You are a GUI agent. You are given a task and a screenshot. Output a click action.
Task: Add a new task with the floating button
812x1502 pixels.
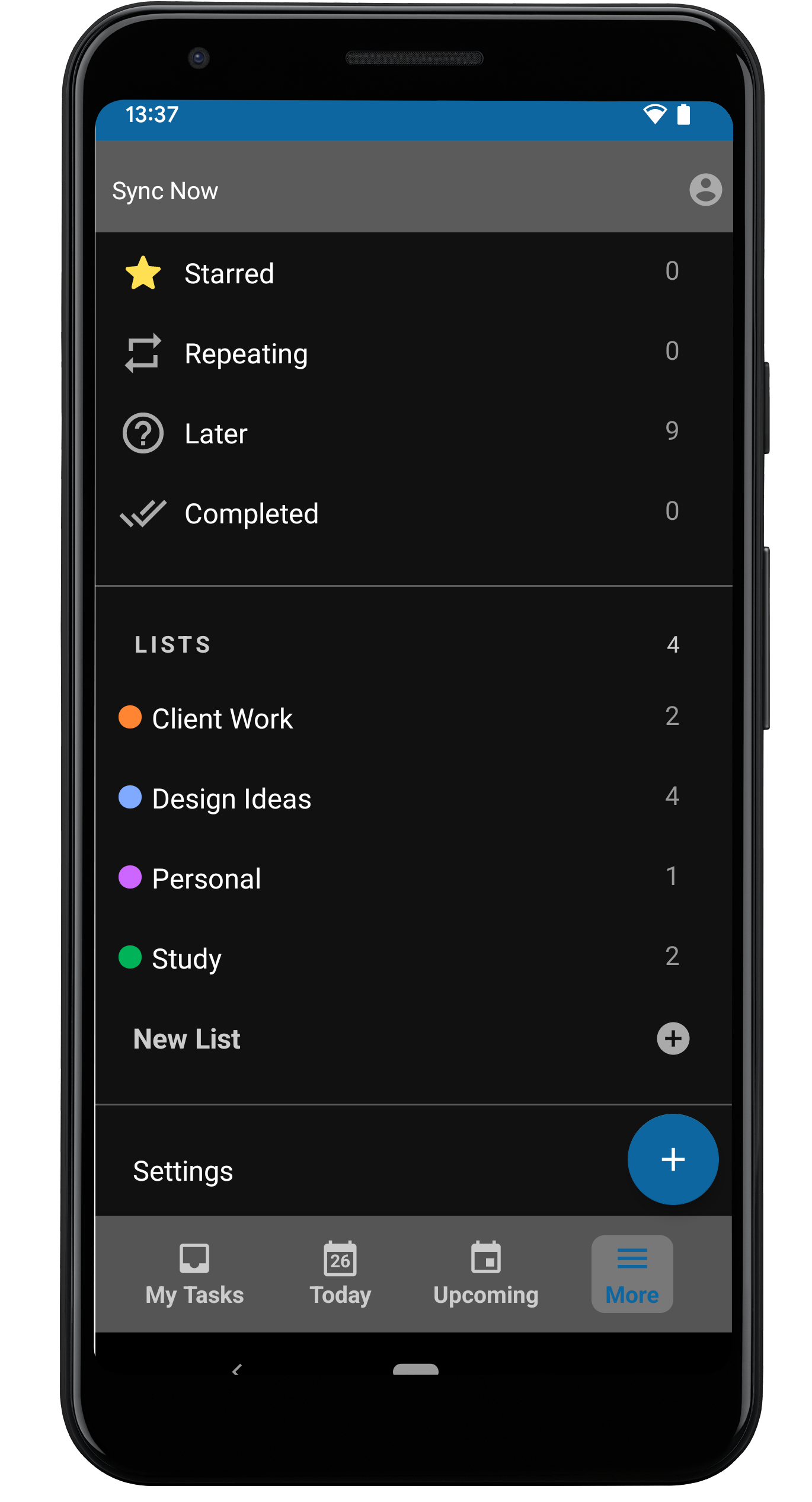[x=673, y=1159]
